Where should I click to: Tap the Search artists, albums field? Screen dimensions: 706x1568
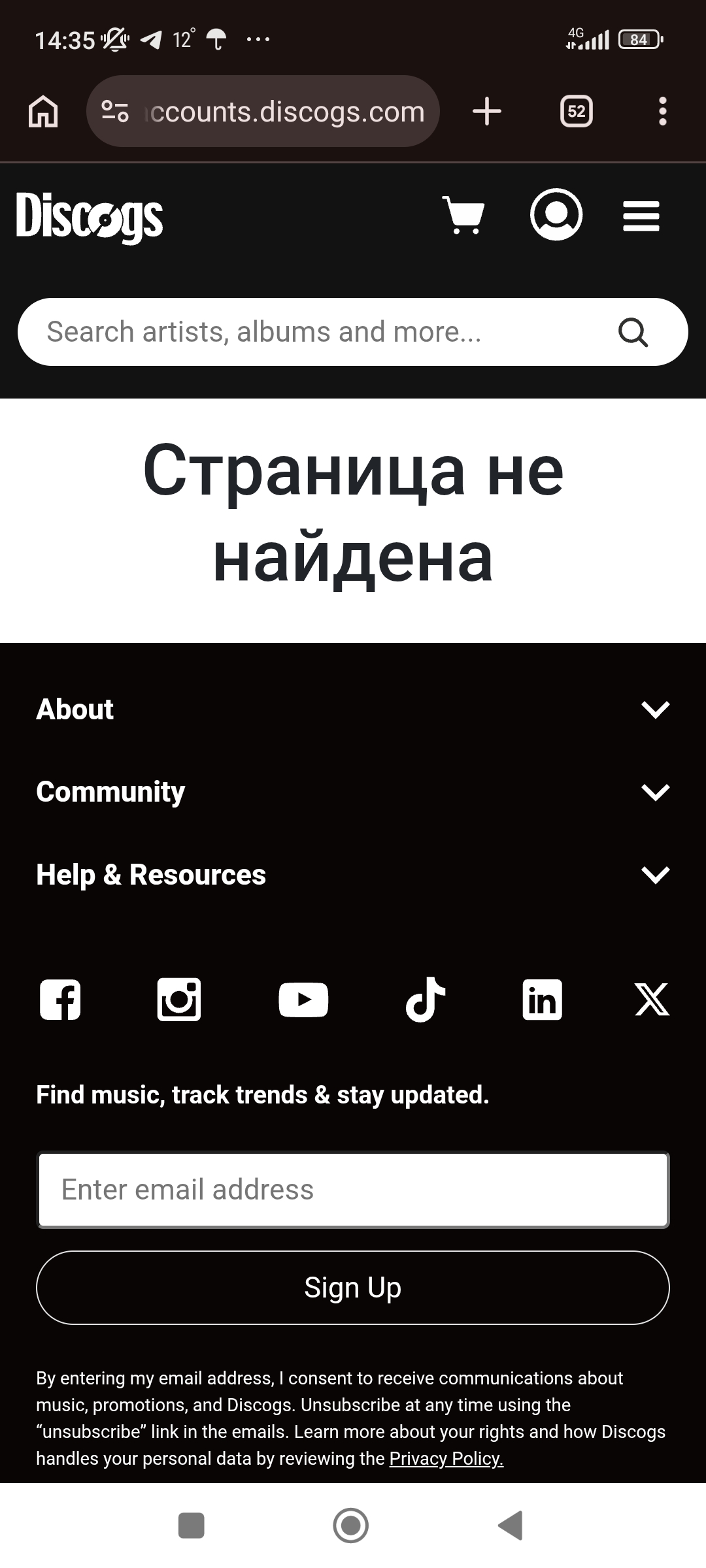tap(327, 332)
